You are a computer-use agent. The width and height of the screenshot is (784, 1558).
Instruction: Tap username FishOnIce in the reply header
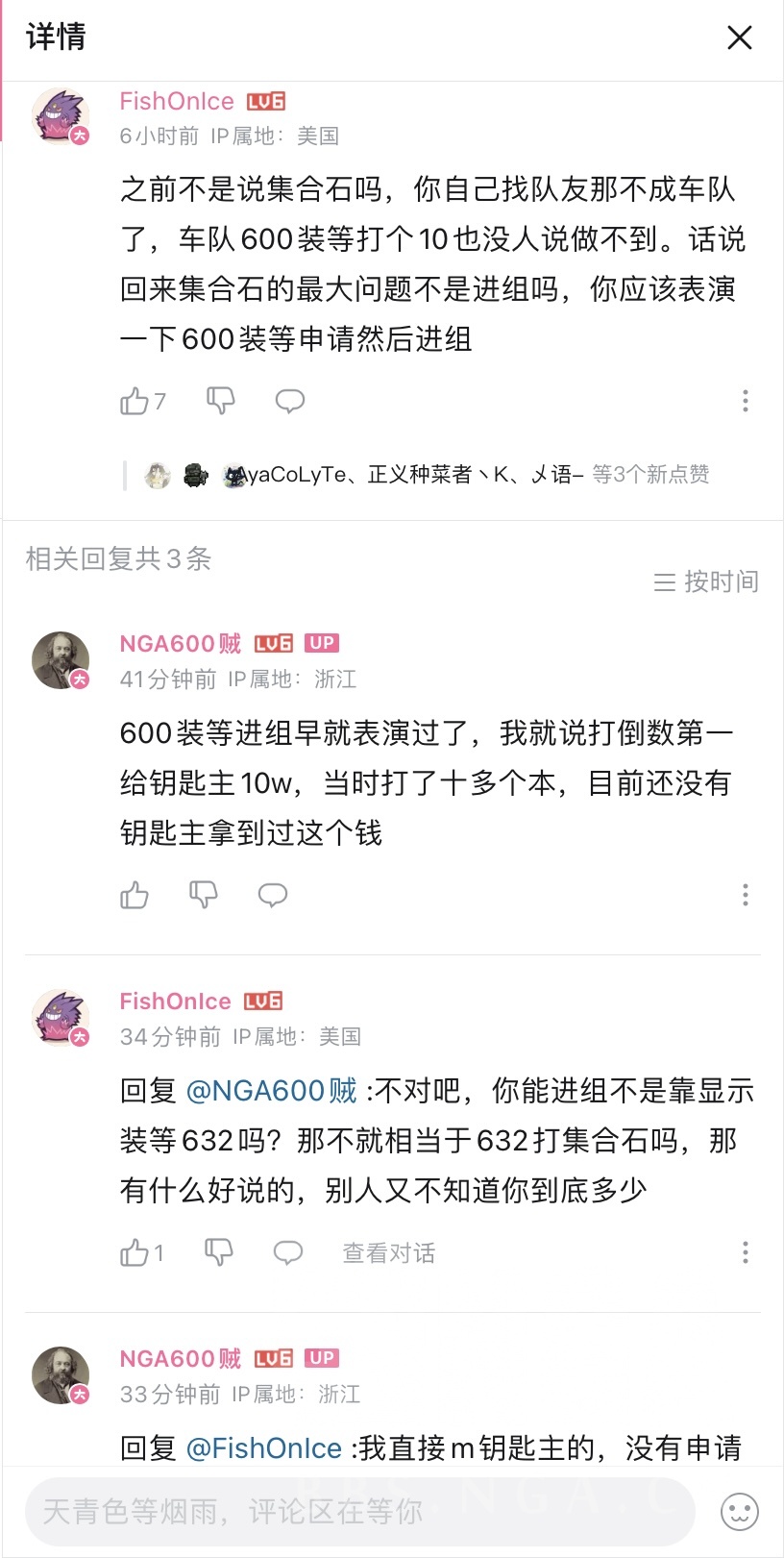176,1001
